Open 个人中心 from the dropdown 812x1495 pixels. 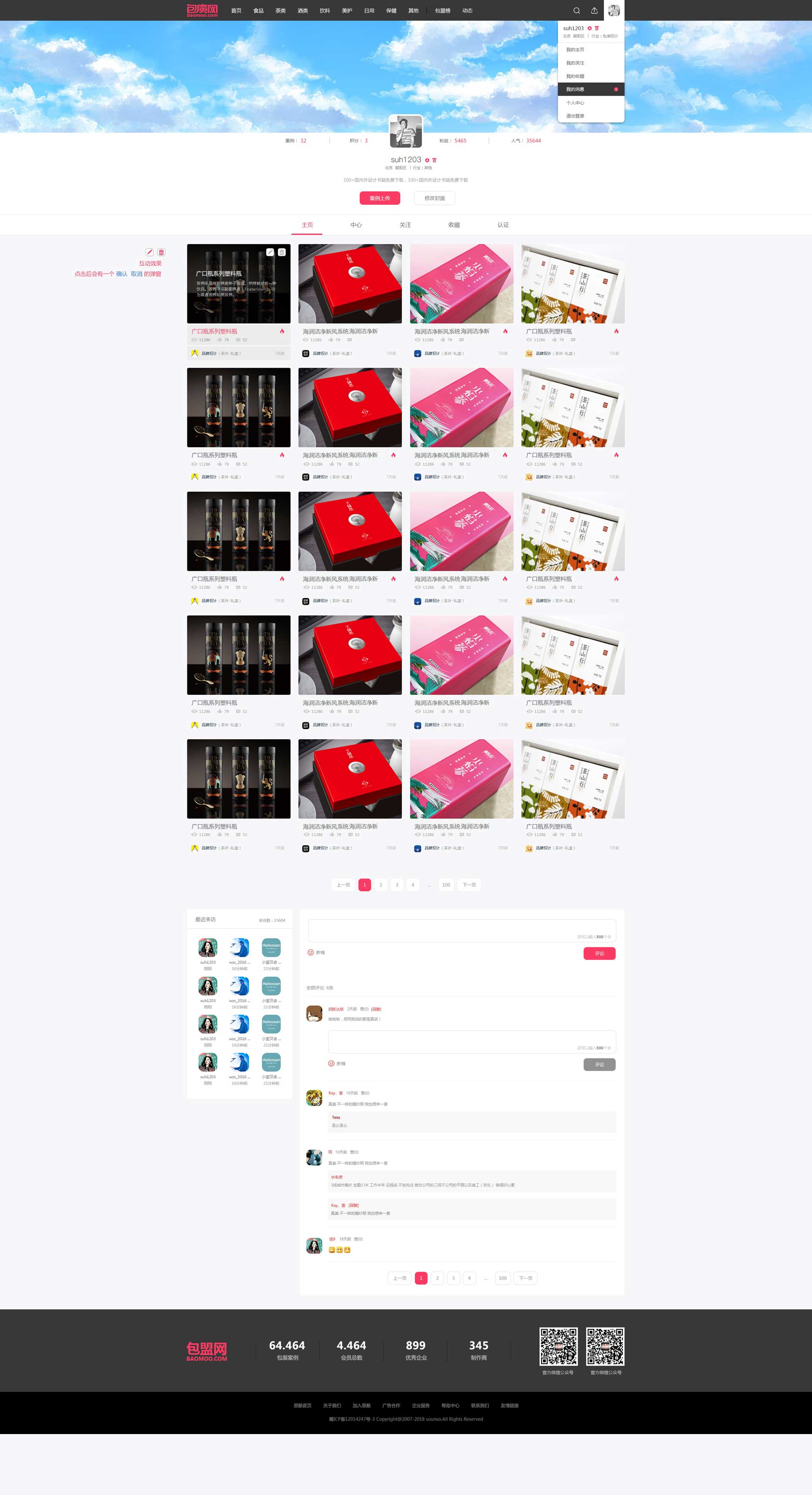click(575, 103)
